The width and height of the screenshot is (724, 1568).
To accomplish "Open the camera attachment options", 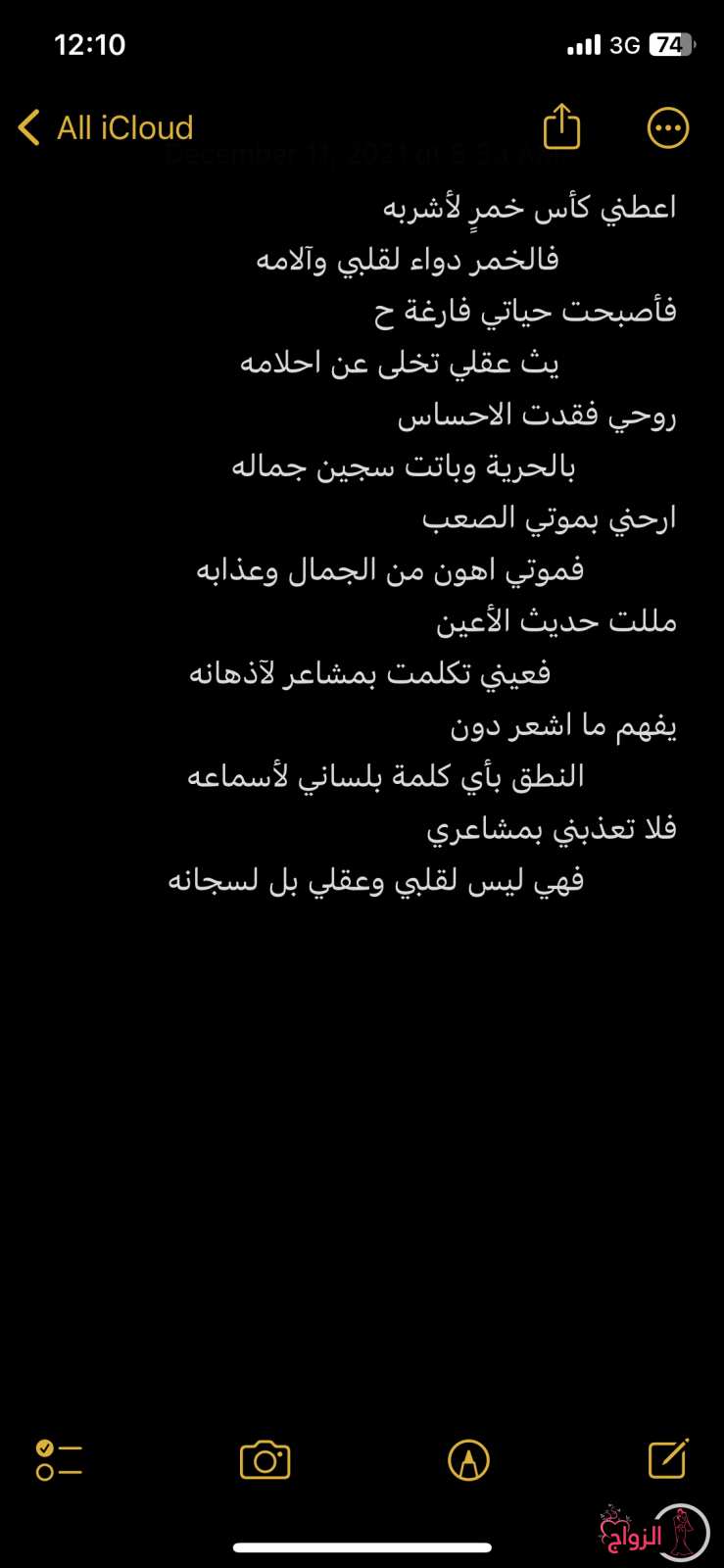I will coord(265,1460).
